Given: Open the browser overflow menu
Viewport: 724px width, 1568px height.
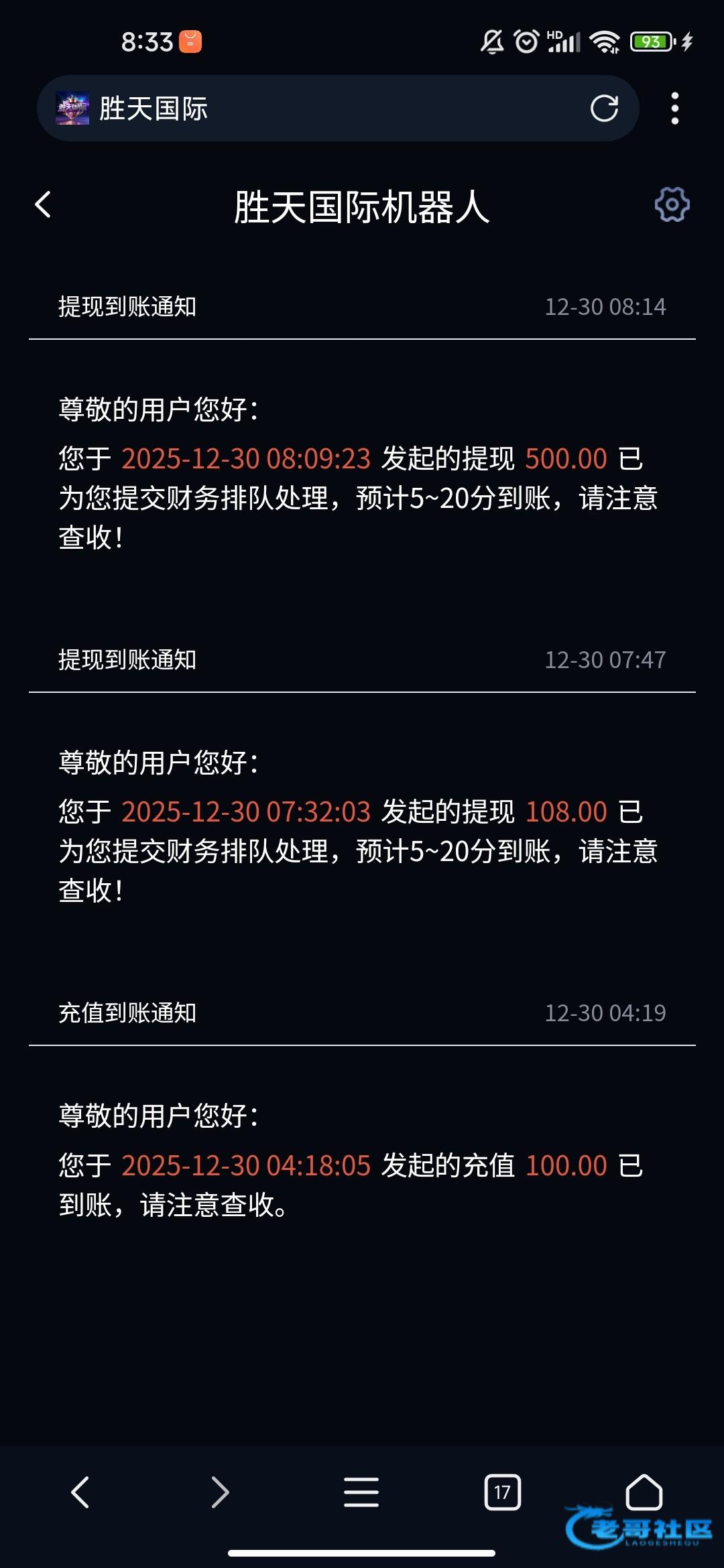Looking at the screenshot, I should [674, 109].
